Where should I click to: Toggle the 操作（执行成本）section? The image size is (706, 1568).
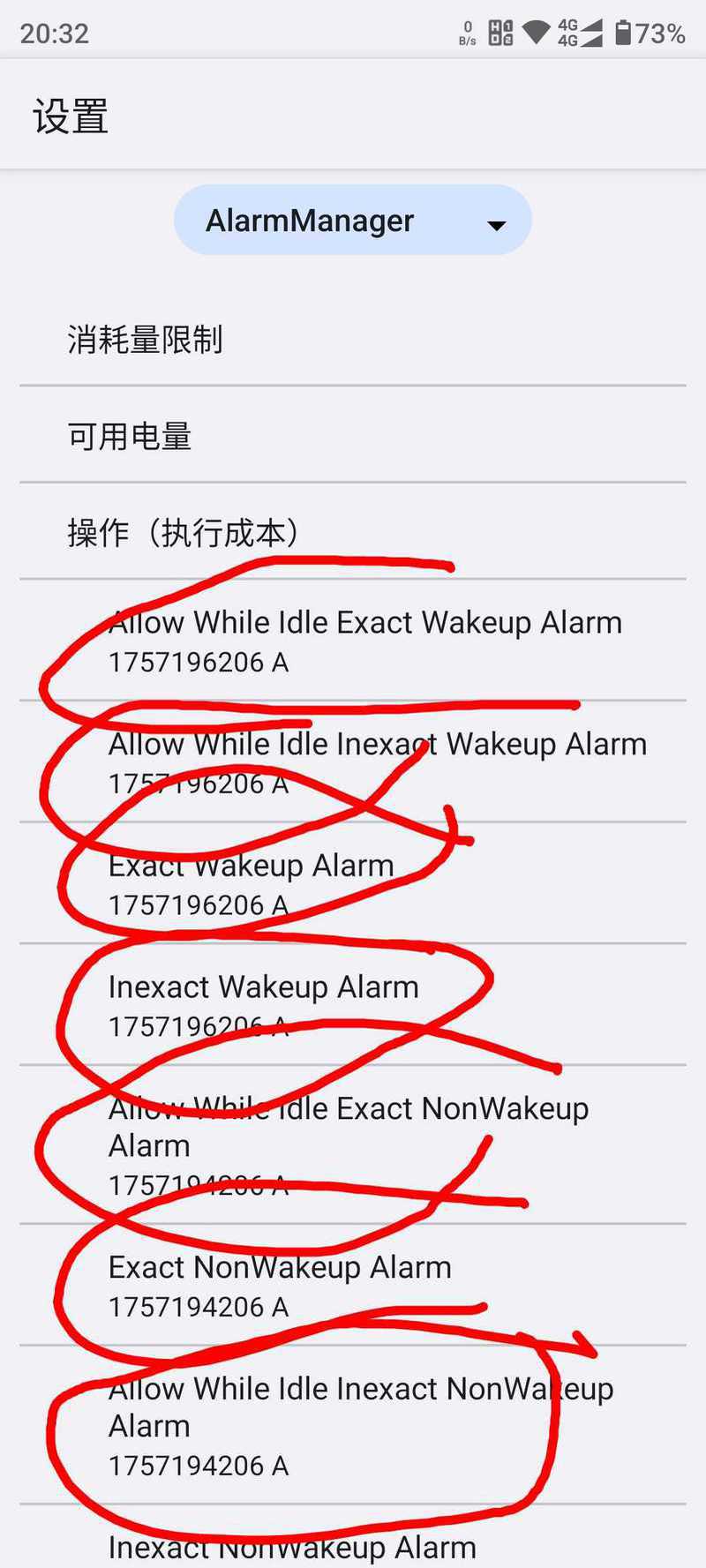(x=353, y=532)
